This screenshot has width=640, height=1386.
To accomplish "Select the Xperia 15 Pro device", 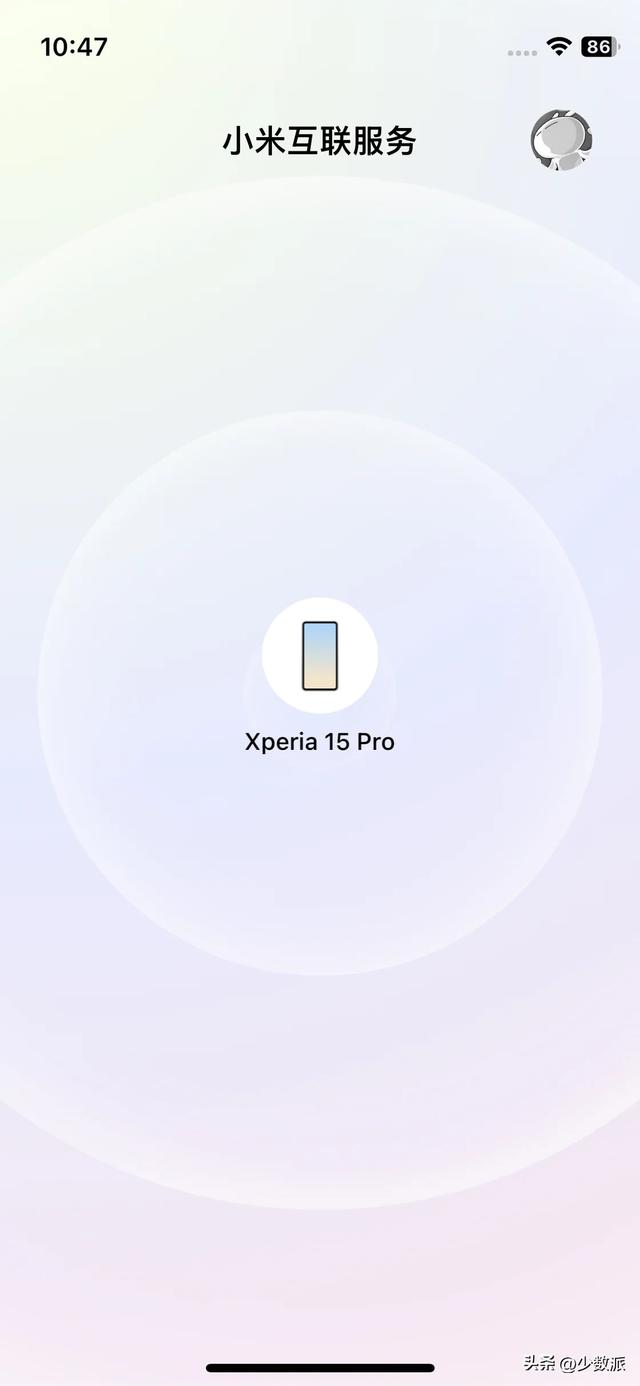I will point(320,656).
